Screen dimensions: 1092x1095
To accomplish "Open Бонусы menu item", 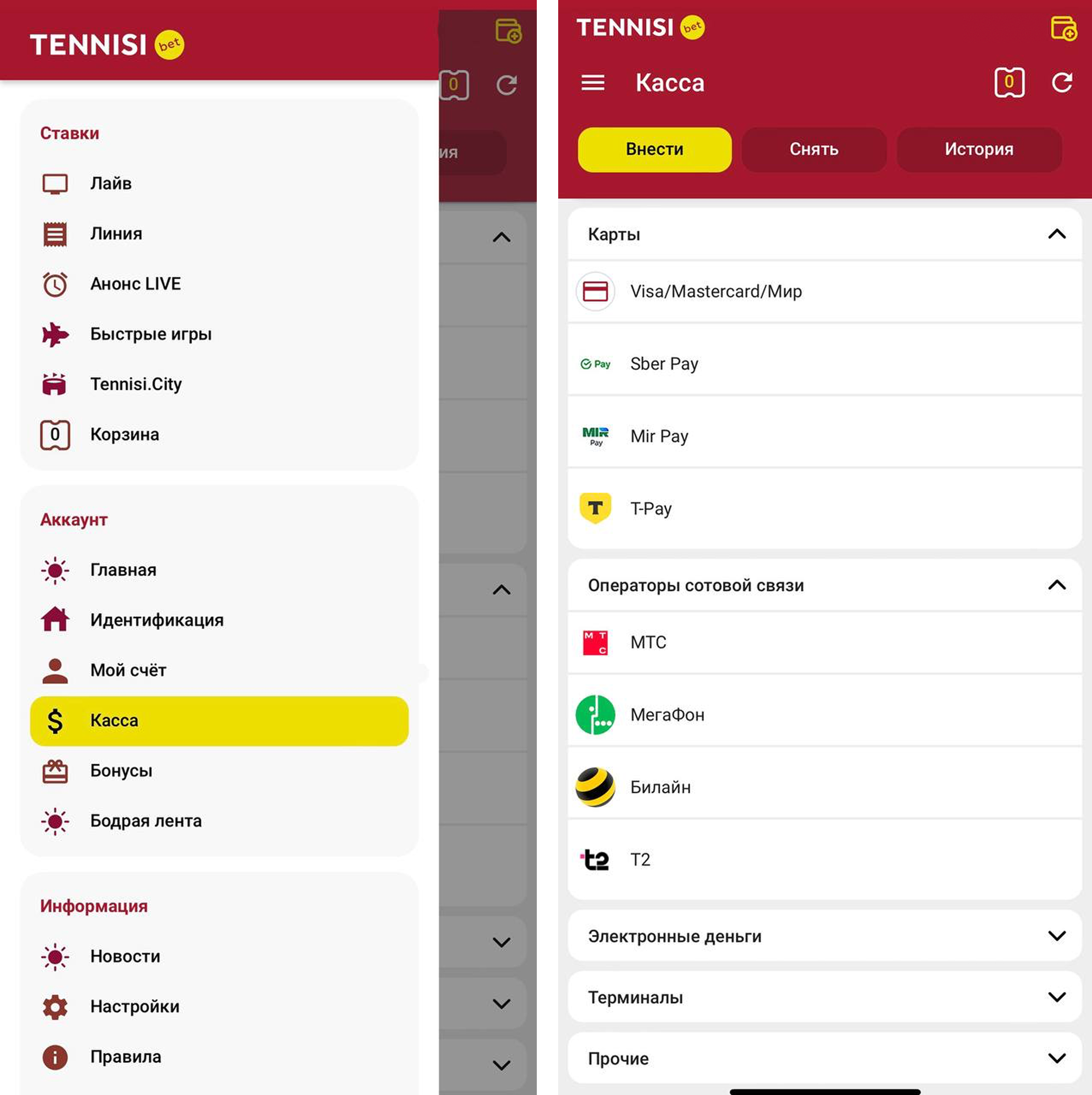I will point(121,771).
